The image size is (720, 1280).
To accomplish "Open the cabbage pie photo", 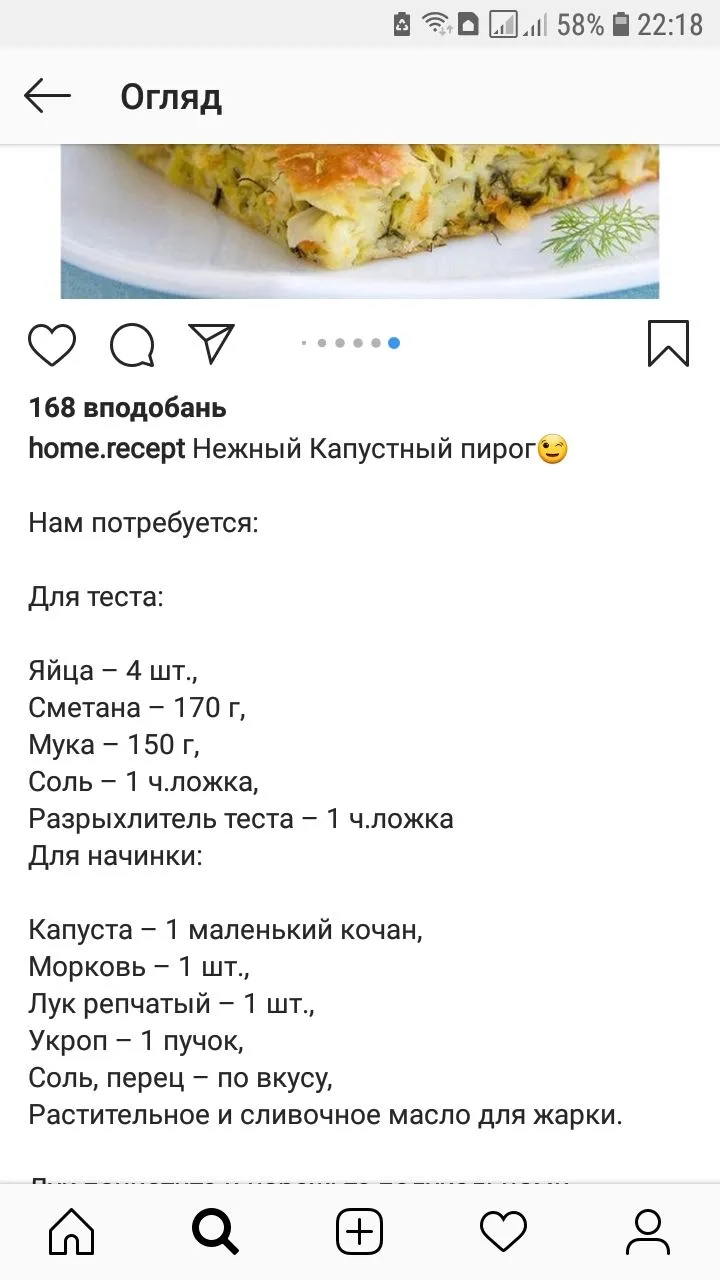I will [360, 222].
